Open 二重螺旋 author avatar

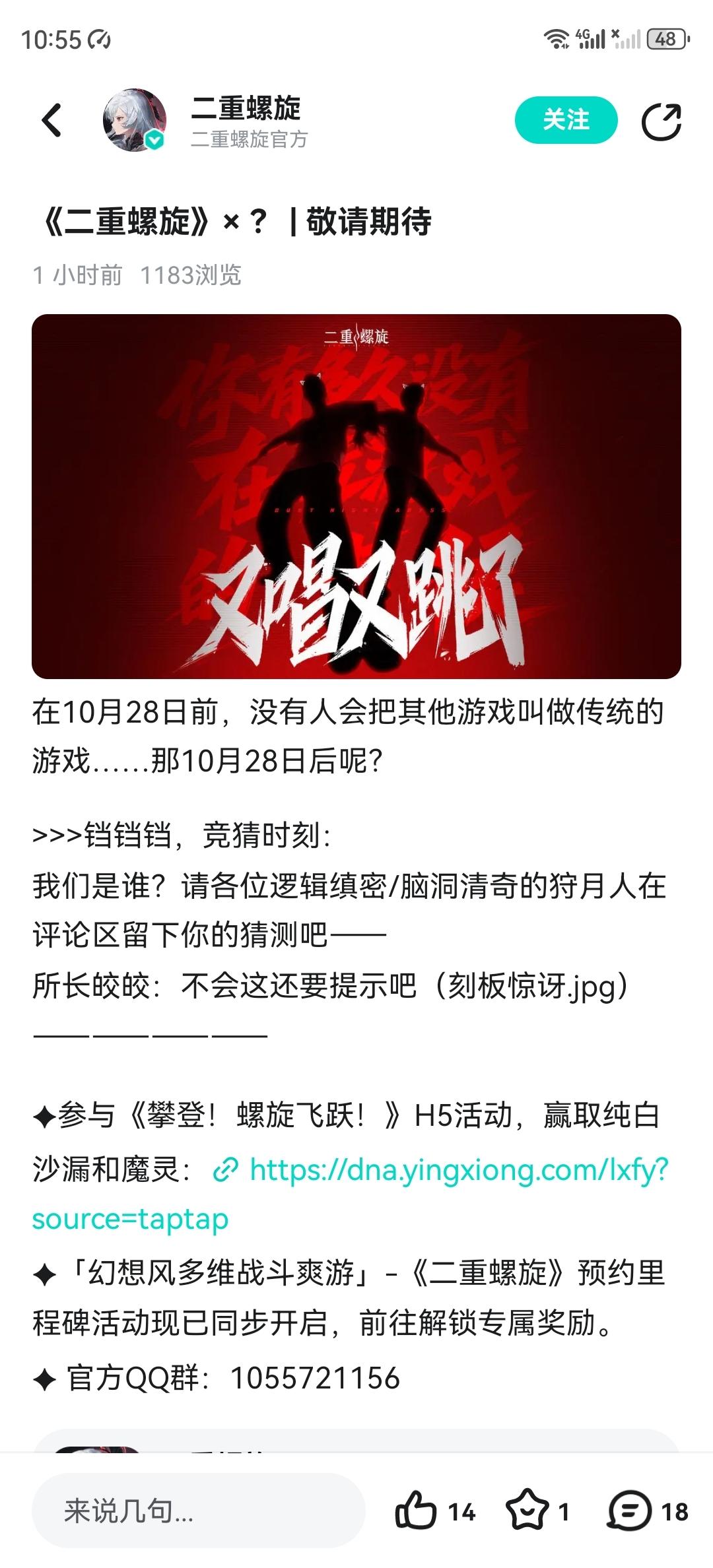[x=134, y=120]
